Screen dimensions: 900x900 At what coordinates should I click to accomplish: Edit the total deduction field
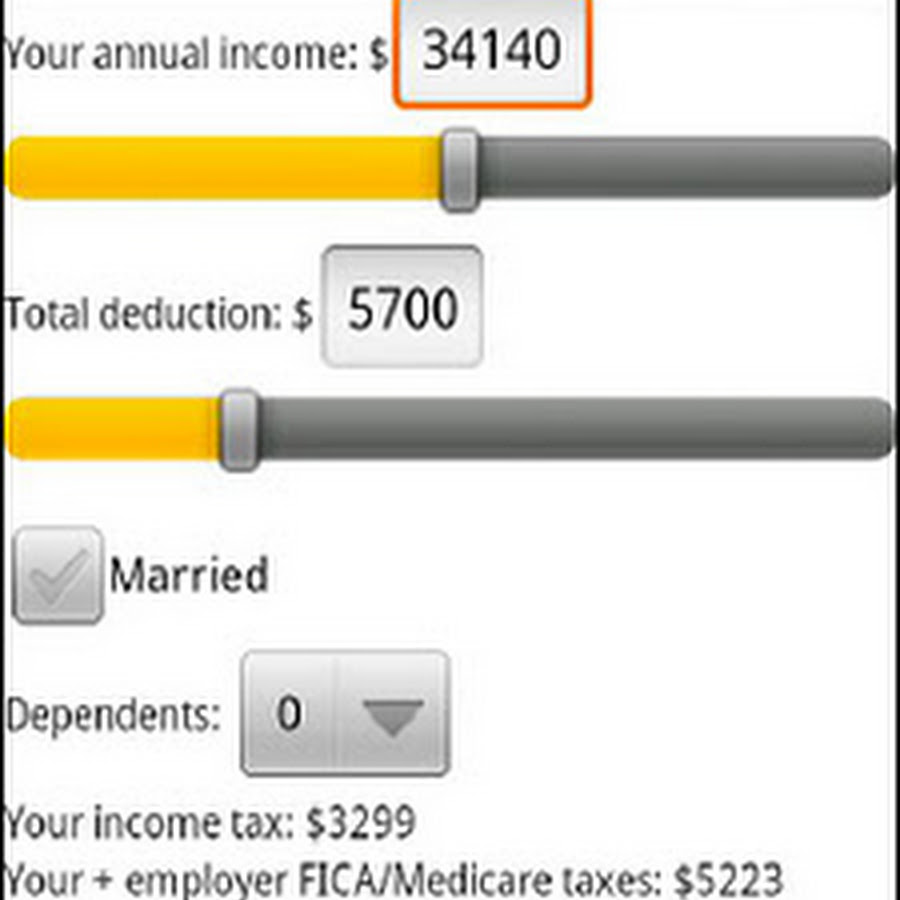(x=402, y=307)
